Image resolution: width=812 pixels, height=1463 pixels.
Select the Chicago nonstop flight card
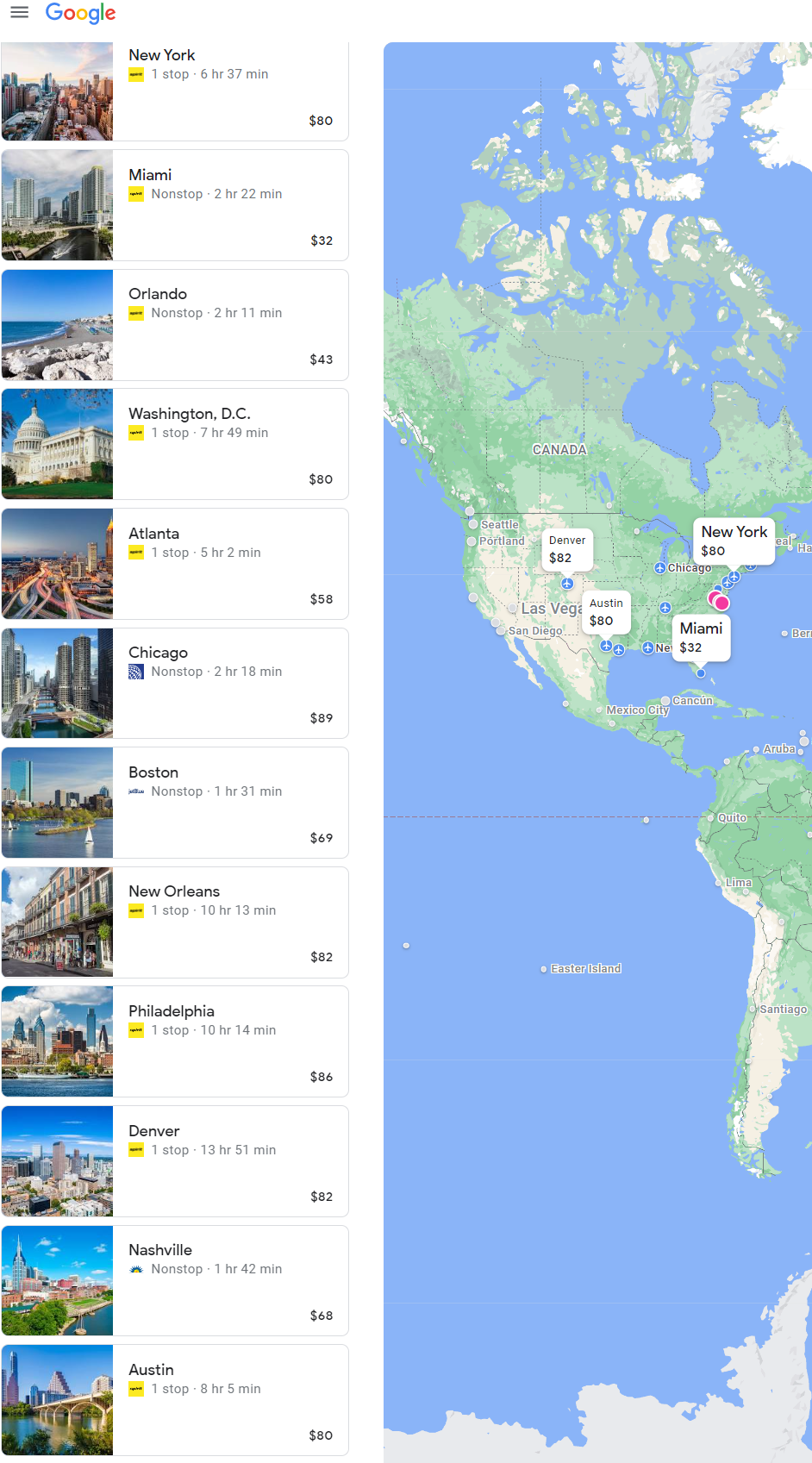tap(175, 684)
